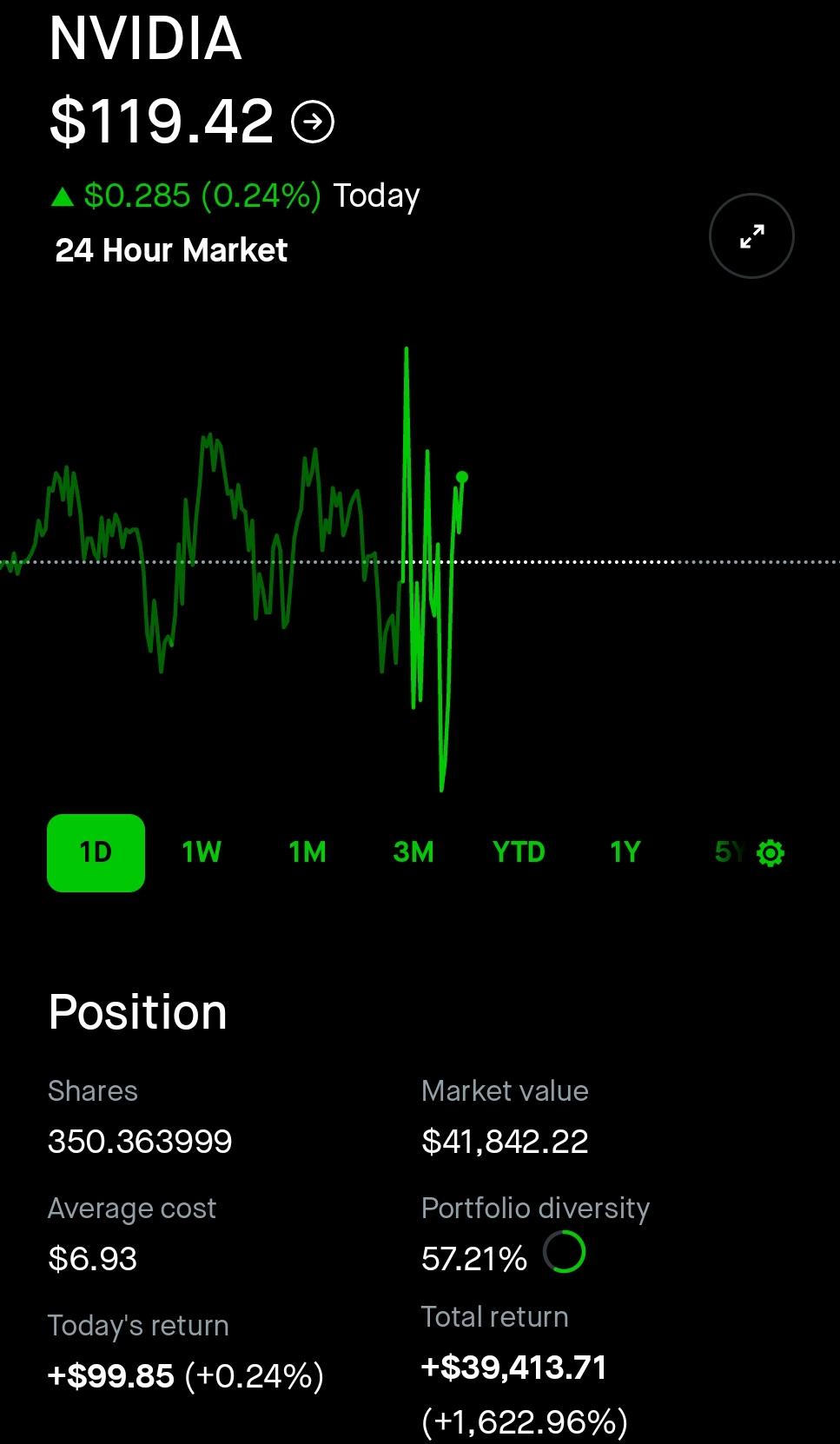View the 1M chart

tap(307, 852)
